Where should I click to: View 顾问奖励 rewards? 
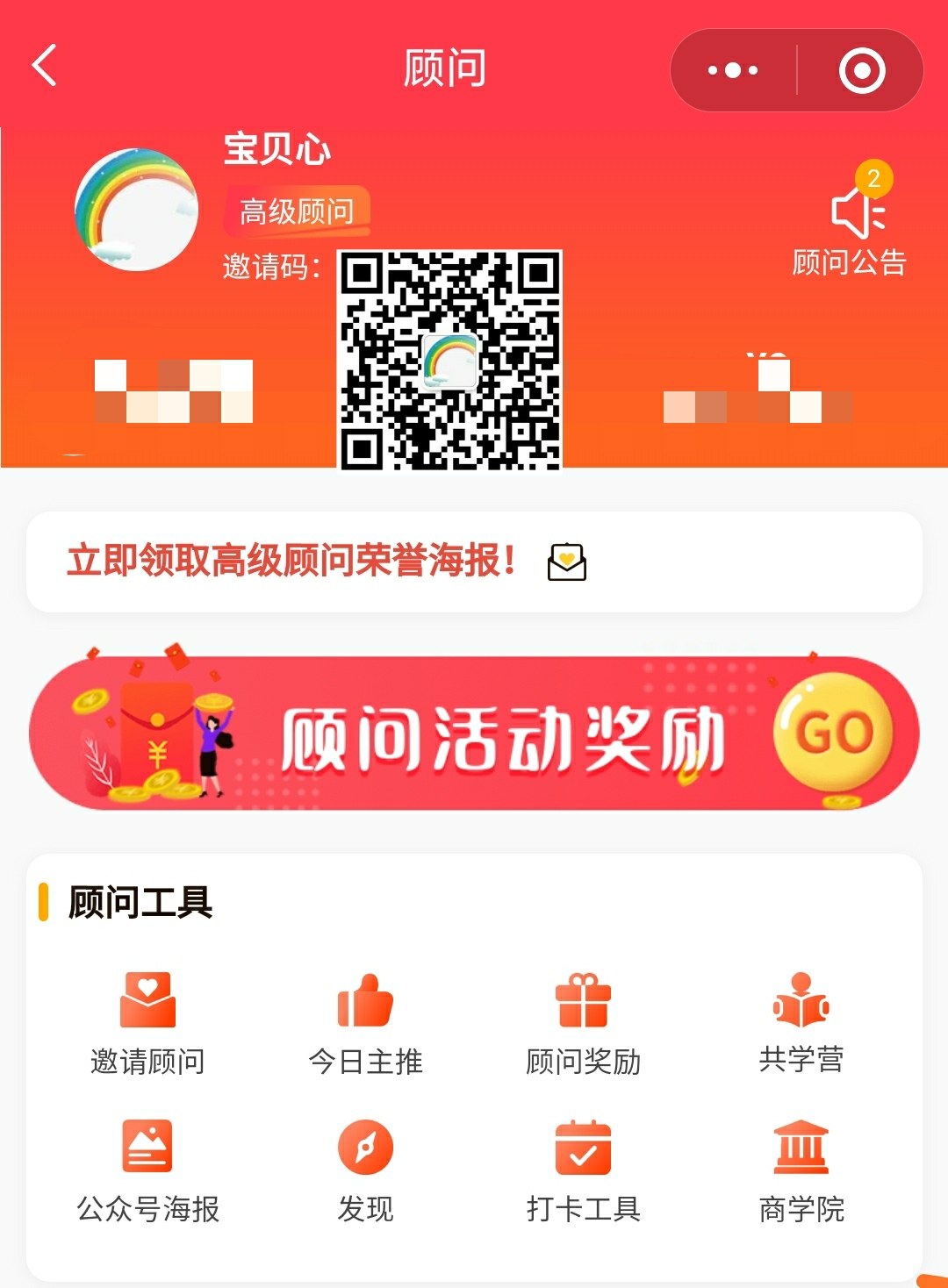583,1022
